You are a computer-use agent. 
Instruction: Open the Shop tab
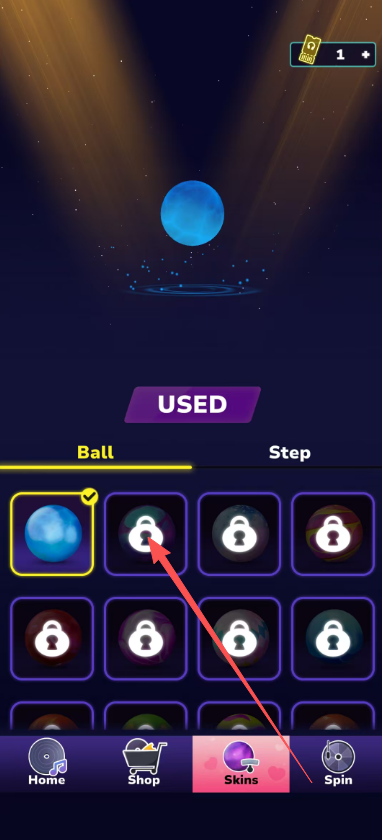pos(144,763)
